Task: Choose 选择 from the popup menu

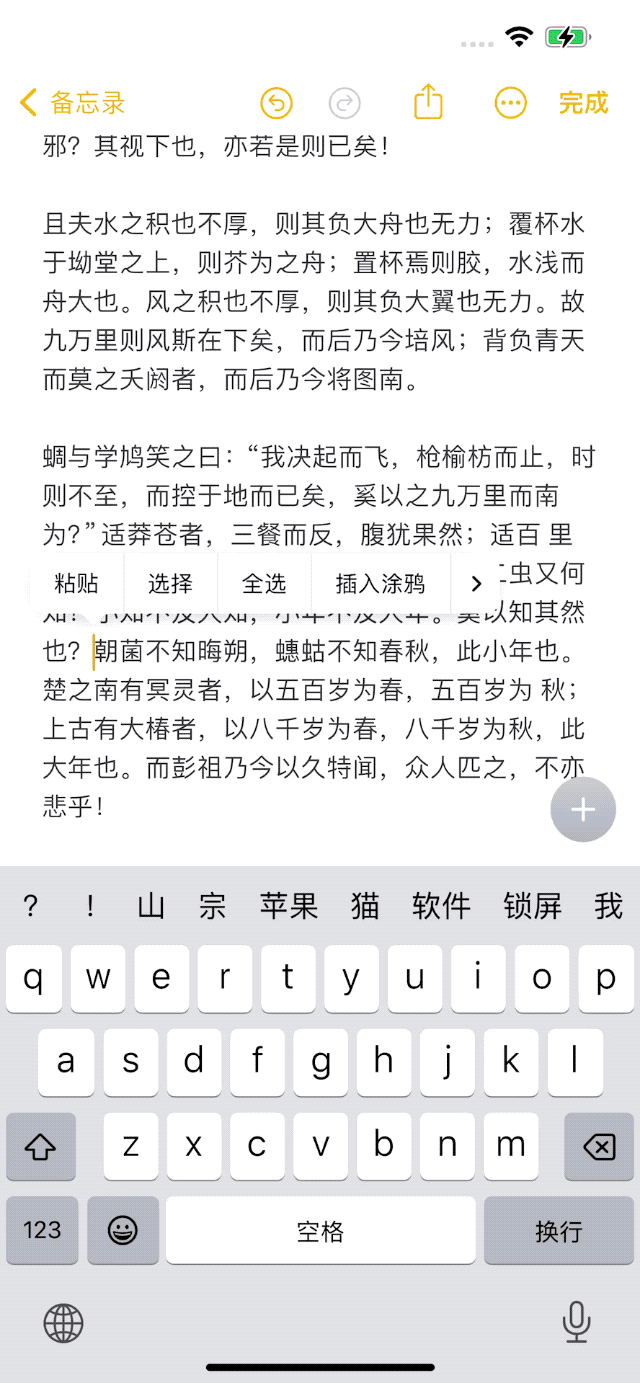Action: click(x=170, y=584)
